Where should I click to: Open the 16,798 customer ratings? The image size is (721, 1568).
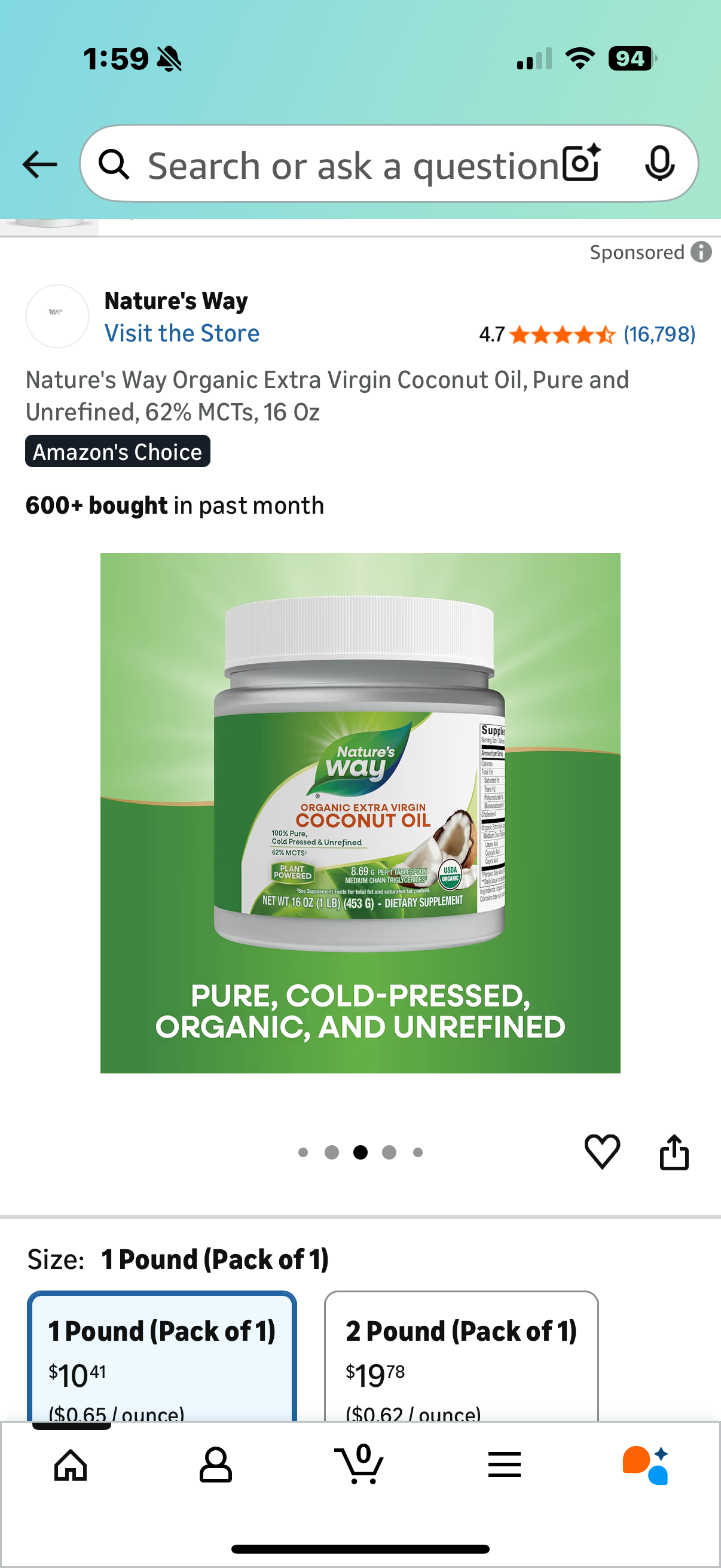tap(659, 334)
